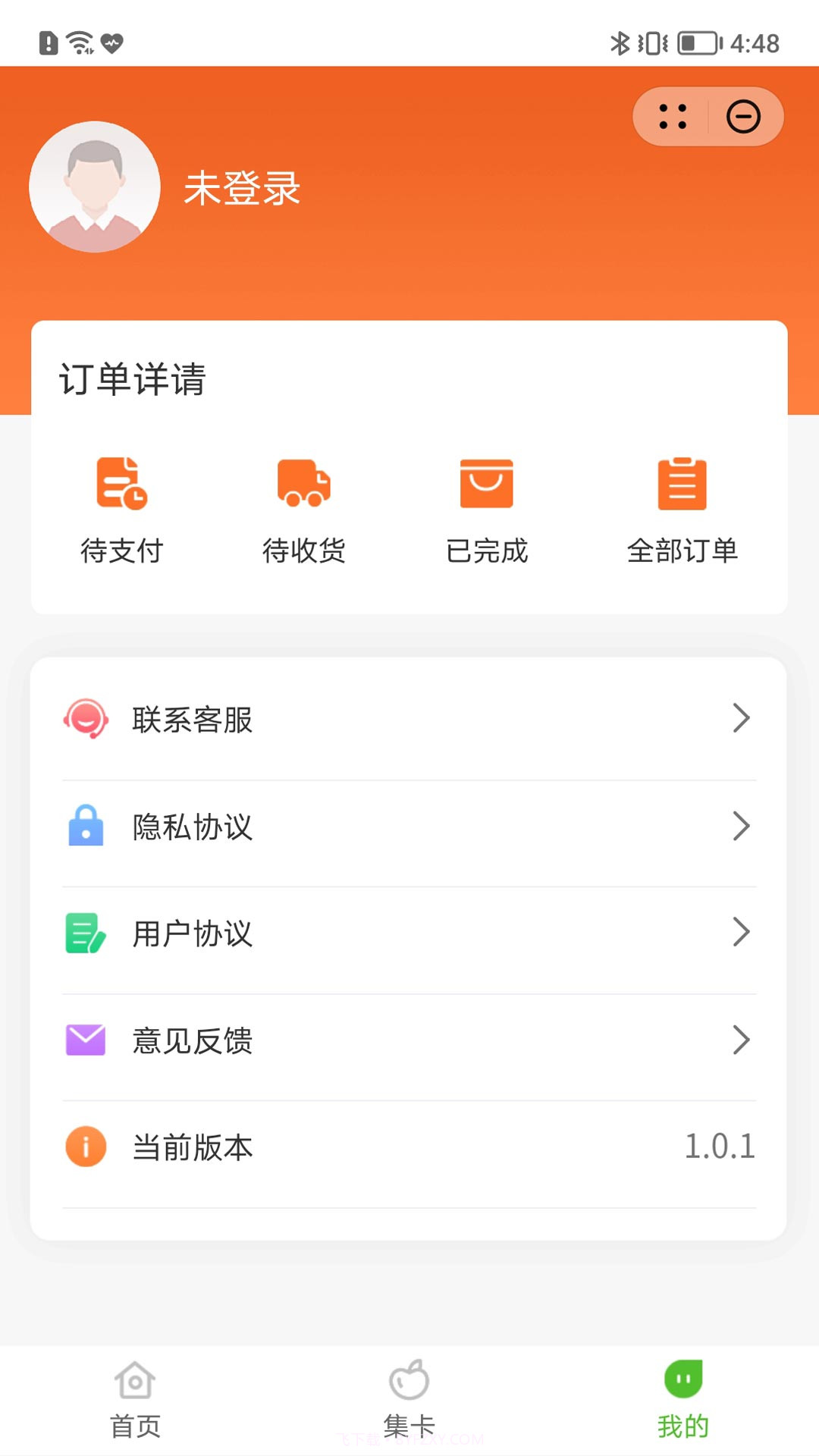819x1456 pixels.
Task: Click the 意见反馈 purple envelope icon
Action: [86, 1040]
